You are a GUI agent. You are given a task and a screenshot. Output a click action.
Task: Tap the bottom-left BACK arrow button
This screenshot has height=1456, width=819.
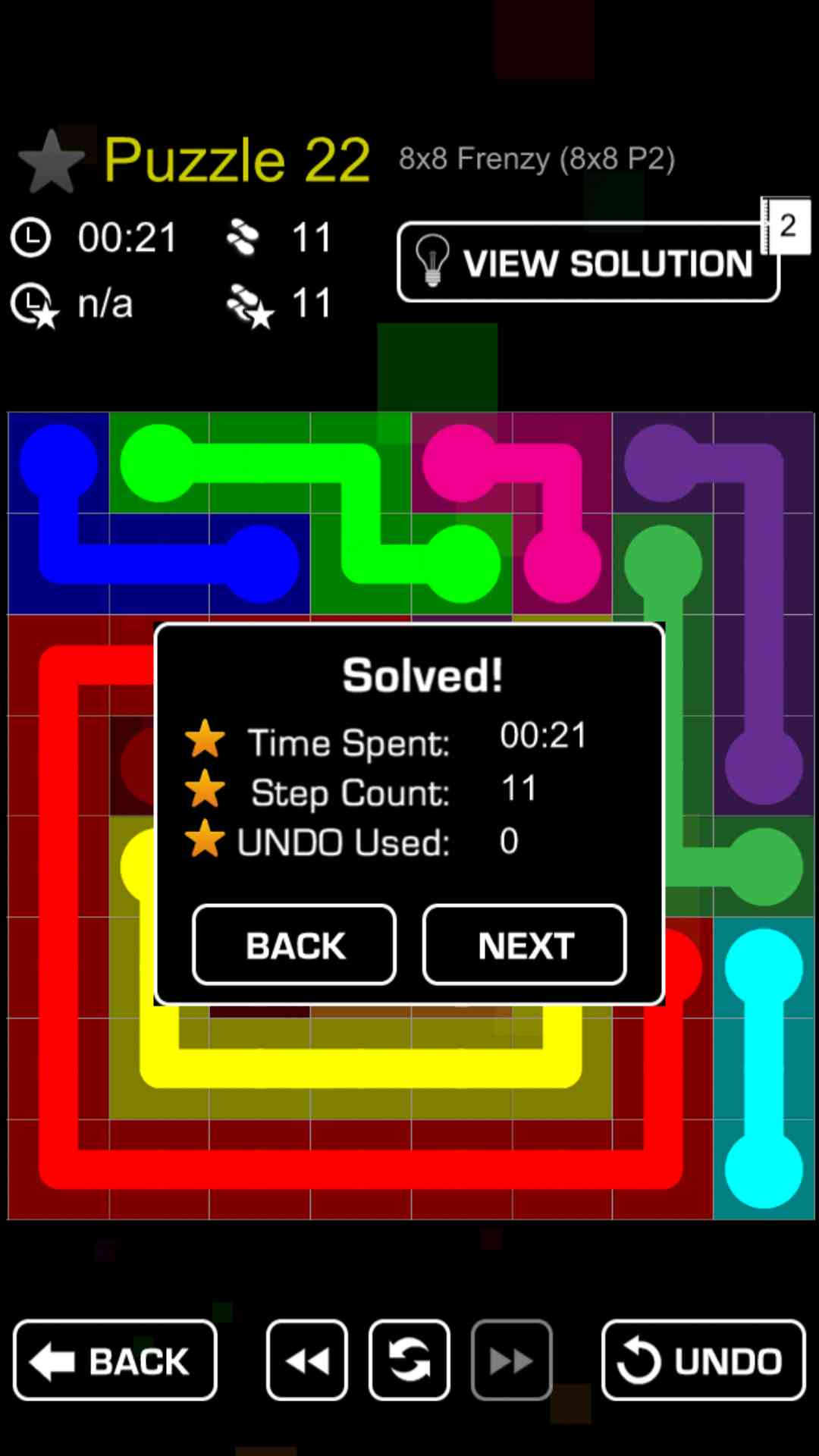[x=115, y=1360]
